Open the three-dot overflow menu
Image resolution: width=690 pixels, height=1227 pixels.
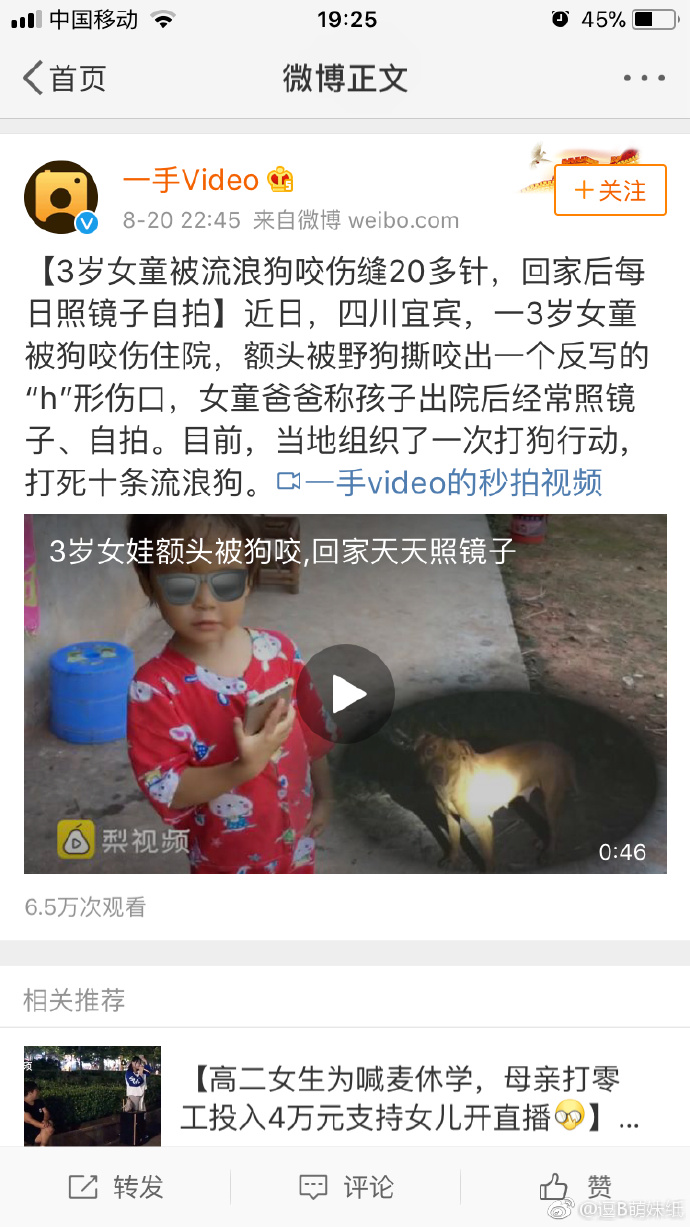(x=643, y=78)
